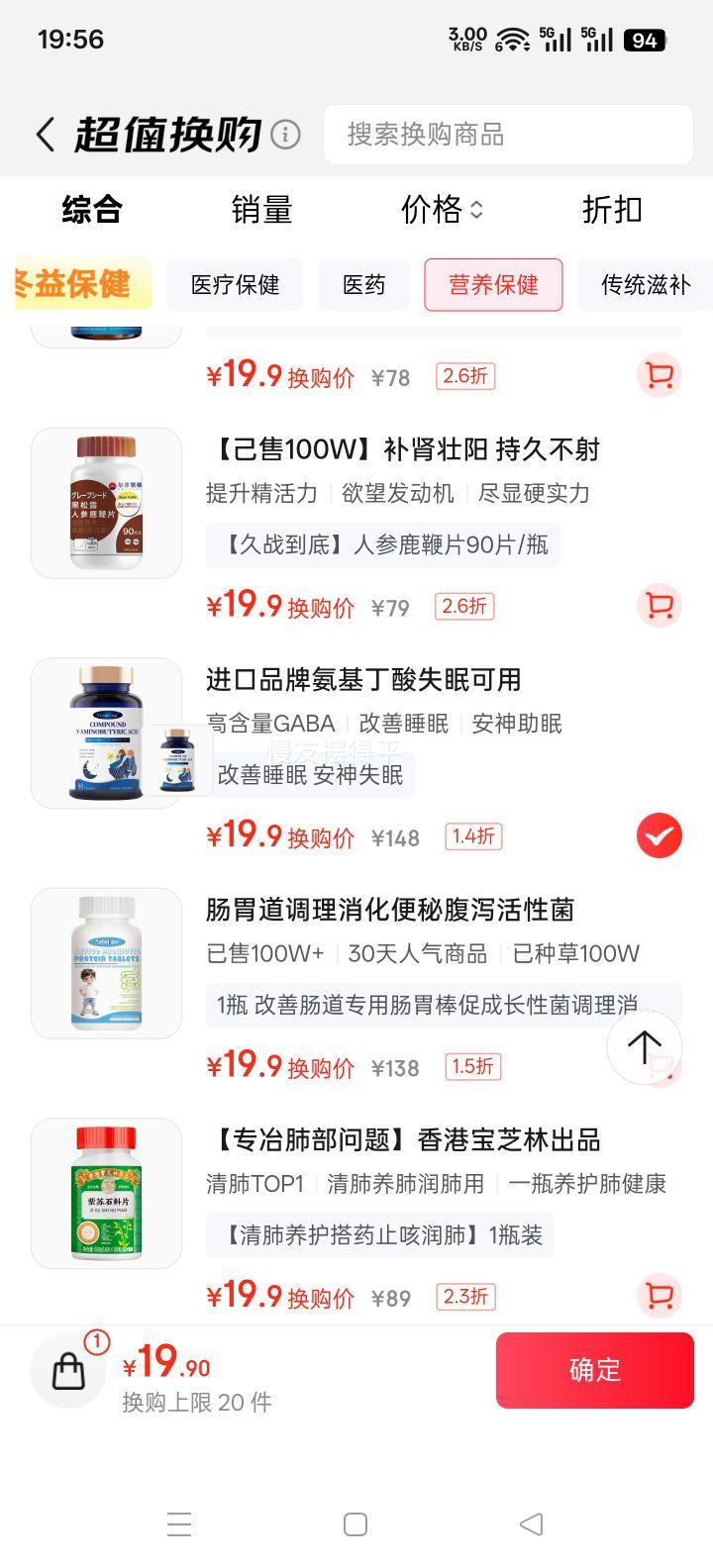Filter by the 传统滋补 category
This screenshot has width=713, height=1568.
[645, 285]
